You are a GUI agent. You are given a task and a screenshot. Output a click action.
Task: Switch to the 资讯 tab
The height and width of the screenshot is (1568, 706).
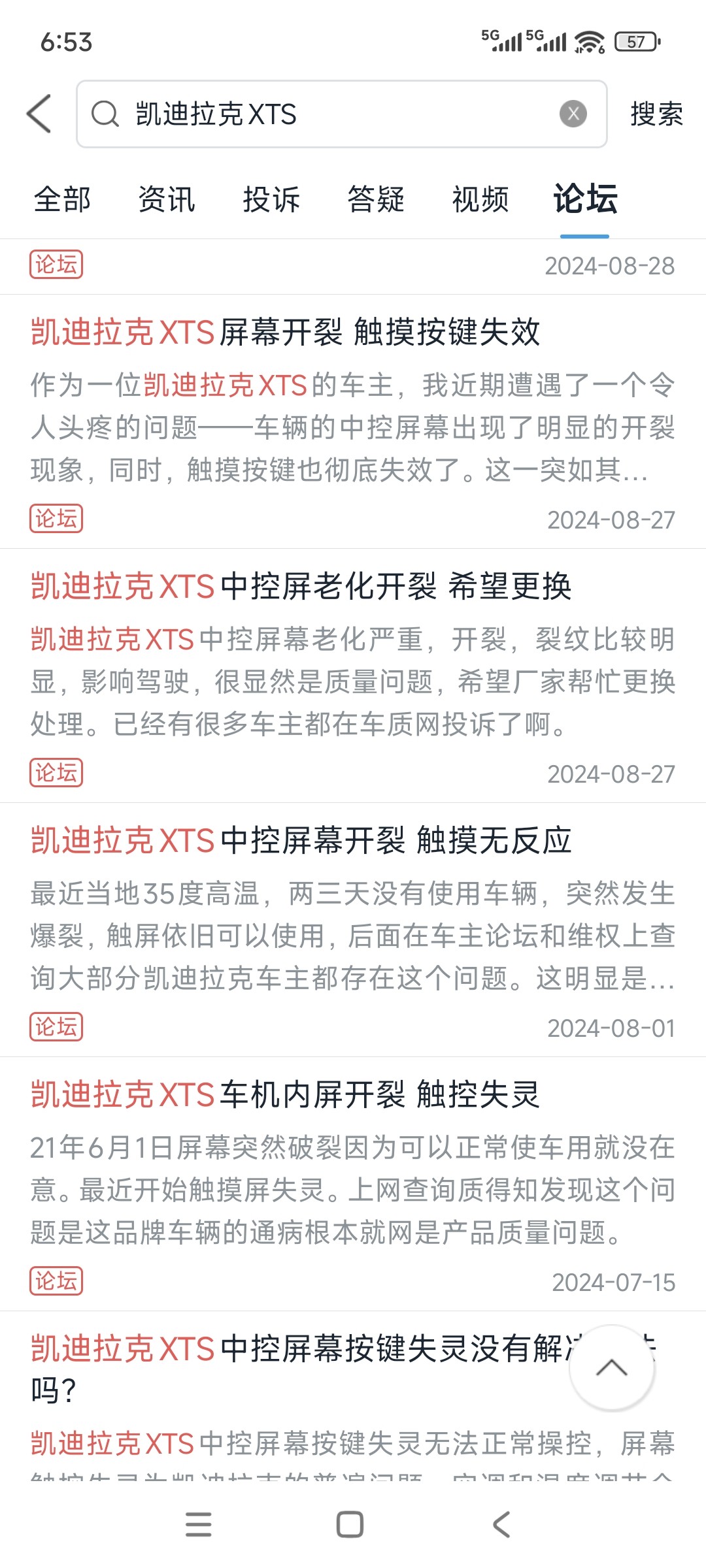tap(167, 199)
